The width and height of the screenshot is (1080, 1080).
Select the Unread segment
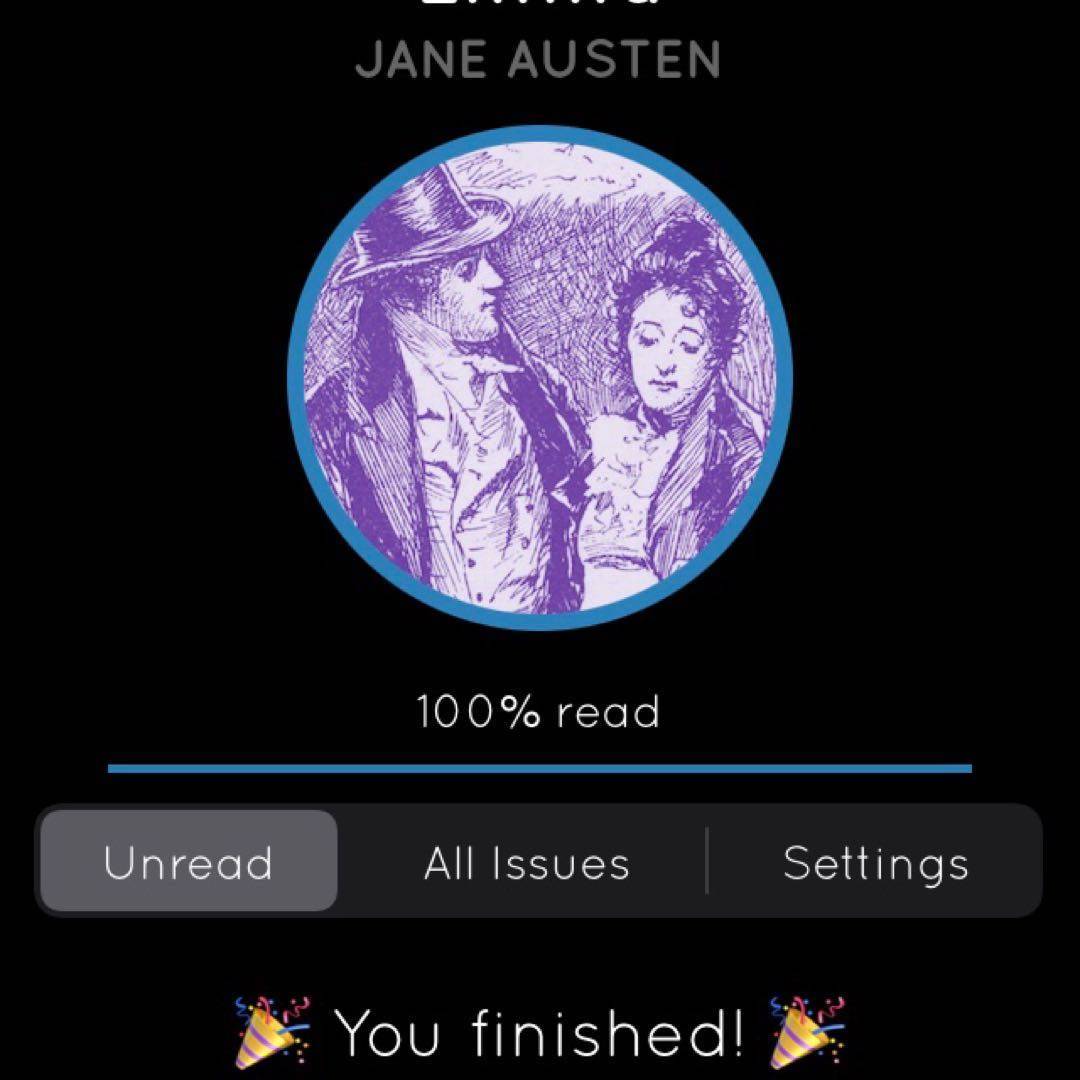[188, 862]
